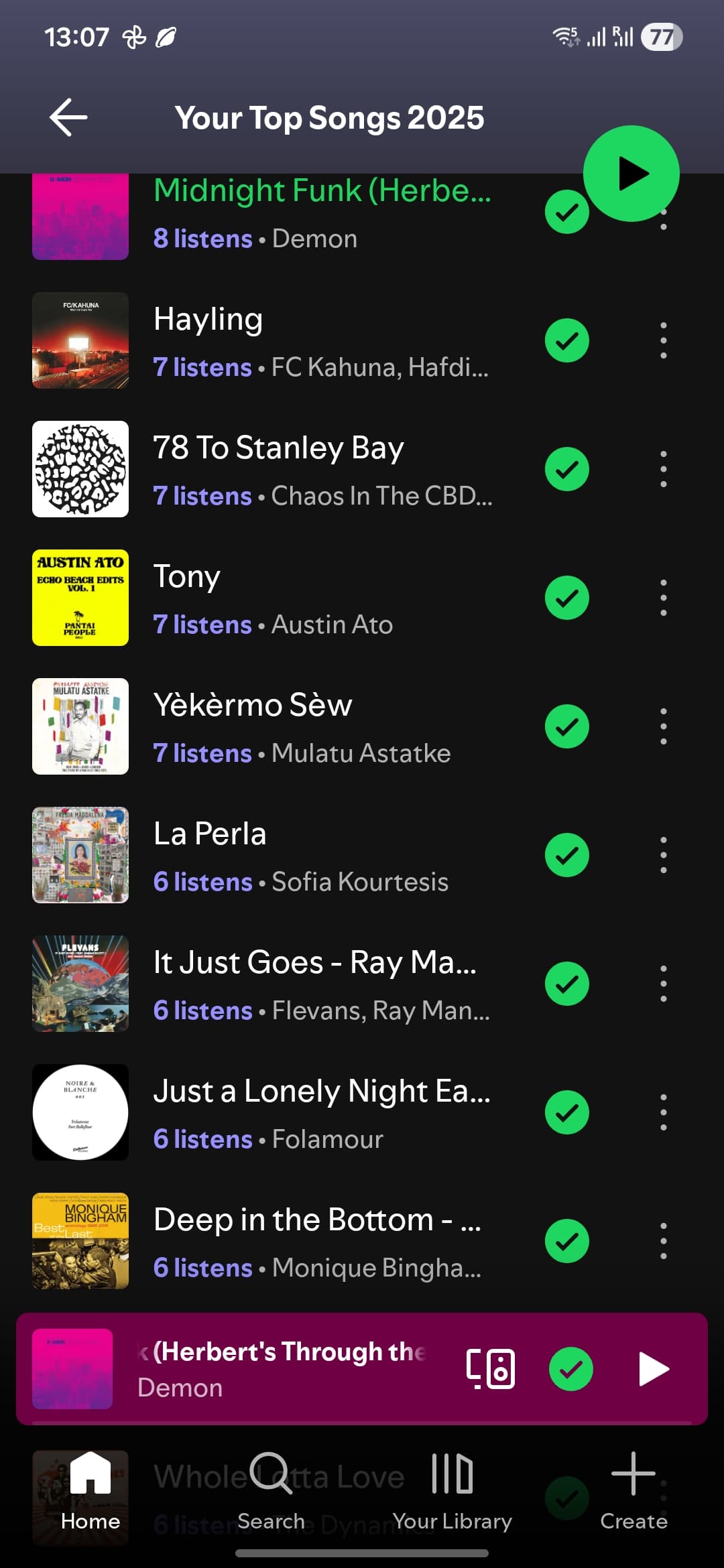Play the song Hayling
This screenshot has width=724, height=1568.
tap(322, 340)
